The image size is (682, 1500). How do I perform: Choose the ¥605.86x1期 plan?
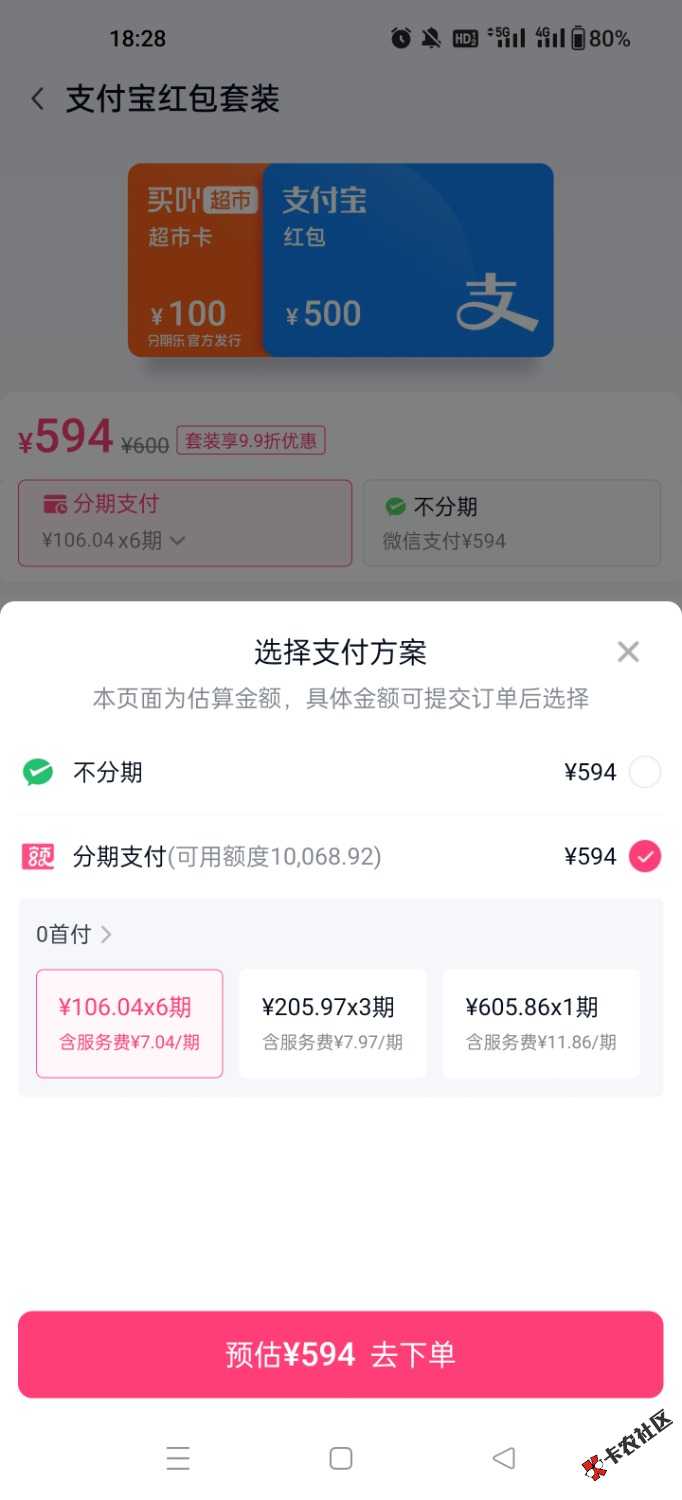click(x=541, y=1023)
